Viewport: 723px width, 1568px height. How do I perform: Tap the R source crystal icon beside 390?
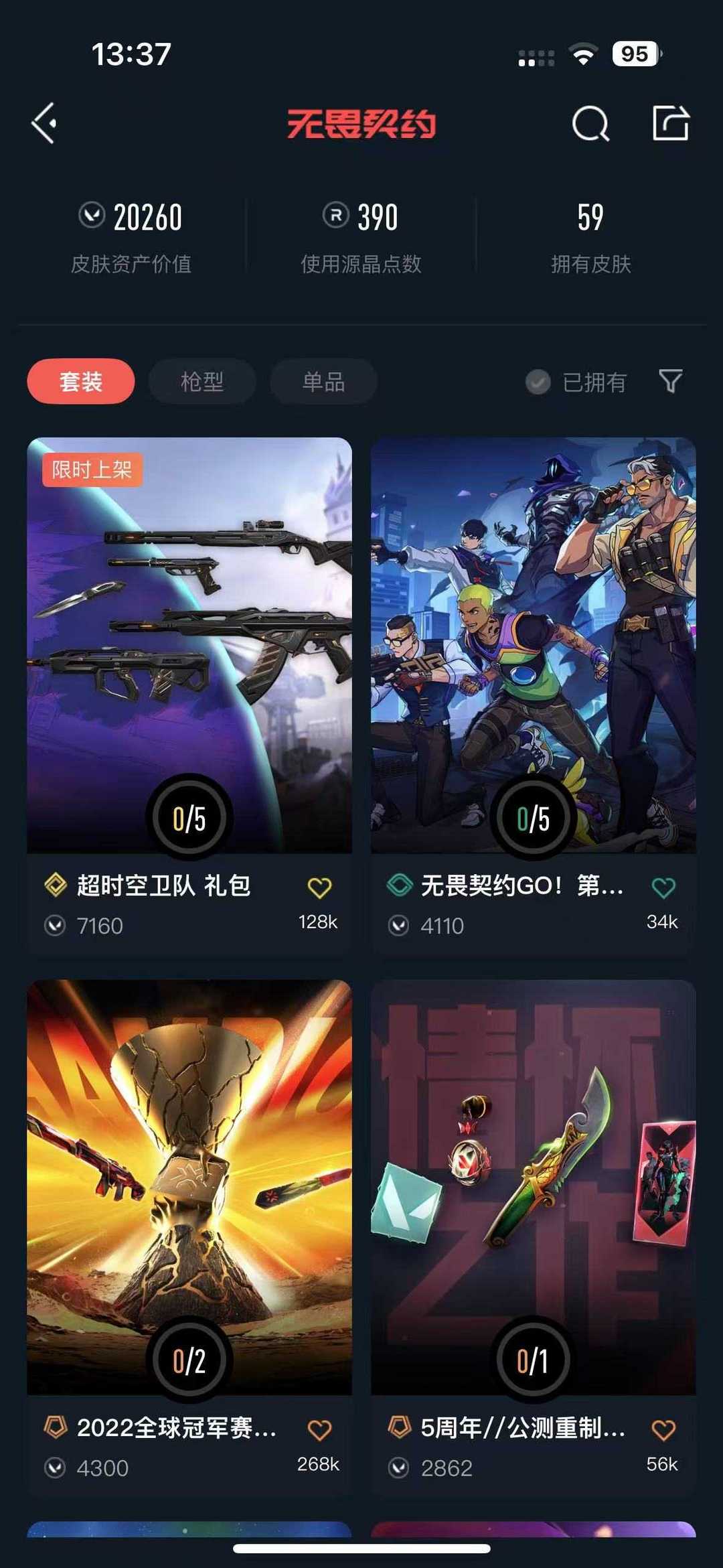pos(336,216)
